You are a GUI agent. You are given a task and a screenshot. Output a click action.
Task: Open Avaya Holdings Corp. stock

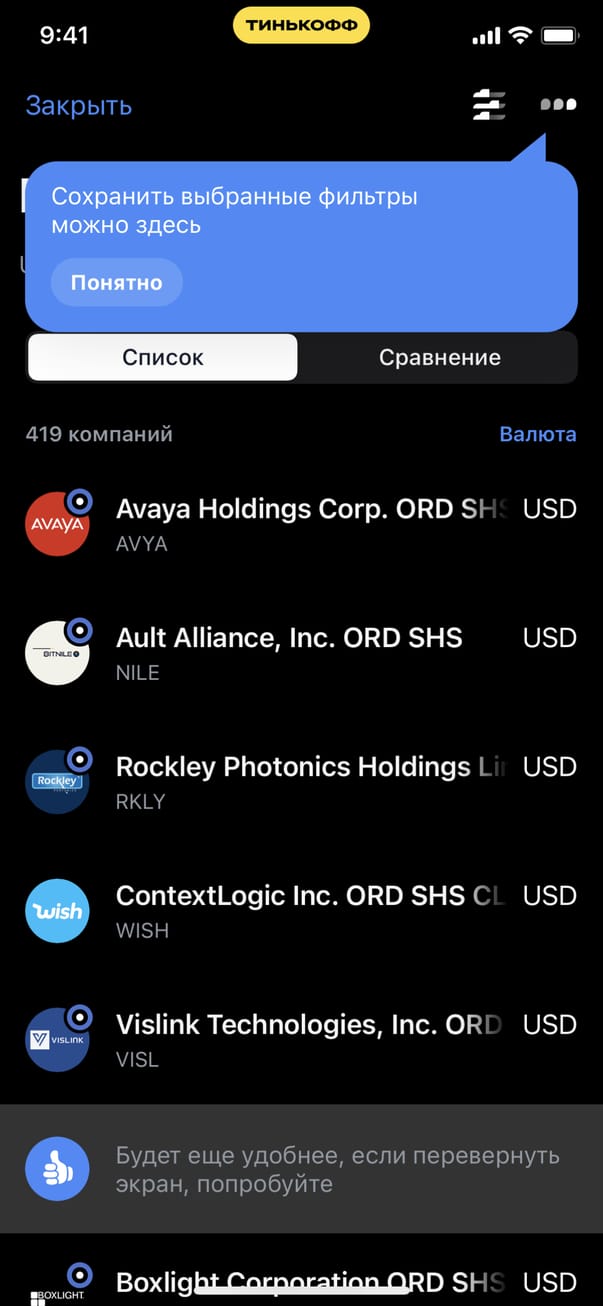300,523
